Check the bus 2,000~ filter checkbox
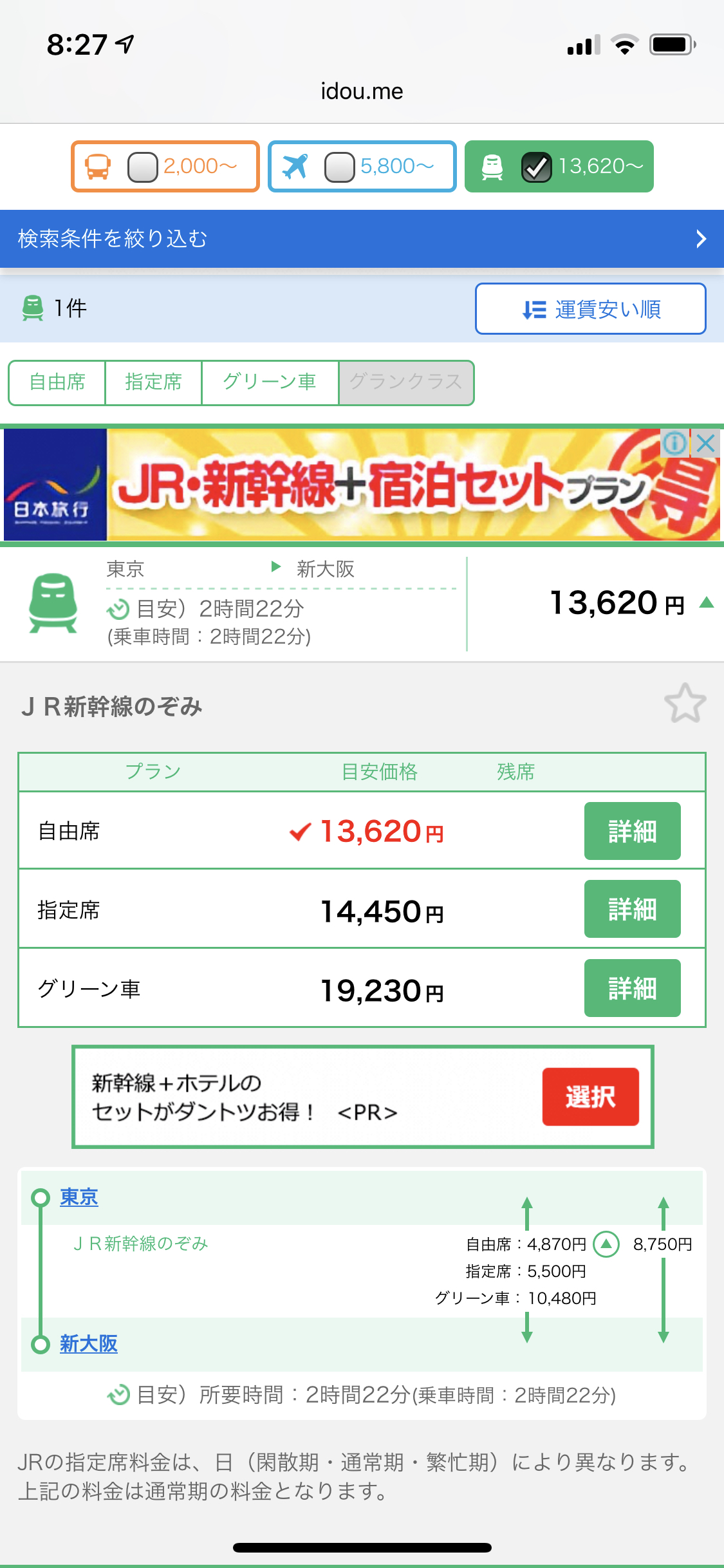This screenshot has width=724, height=1568. [x=143, y=167]
